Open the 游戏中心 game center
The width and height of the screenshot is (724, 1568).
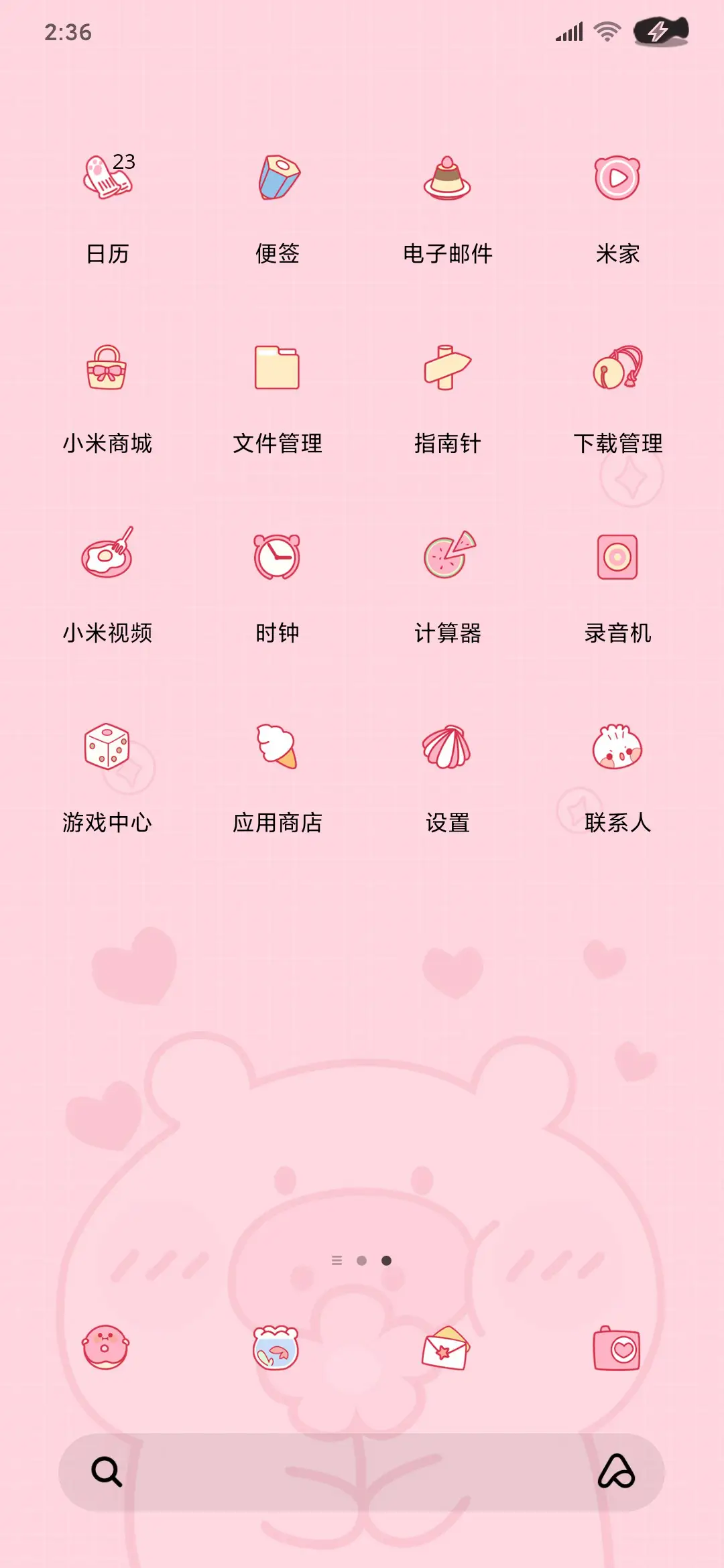point(107,749)
